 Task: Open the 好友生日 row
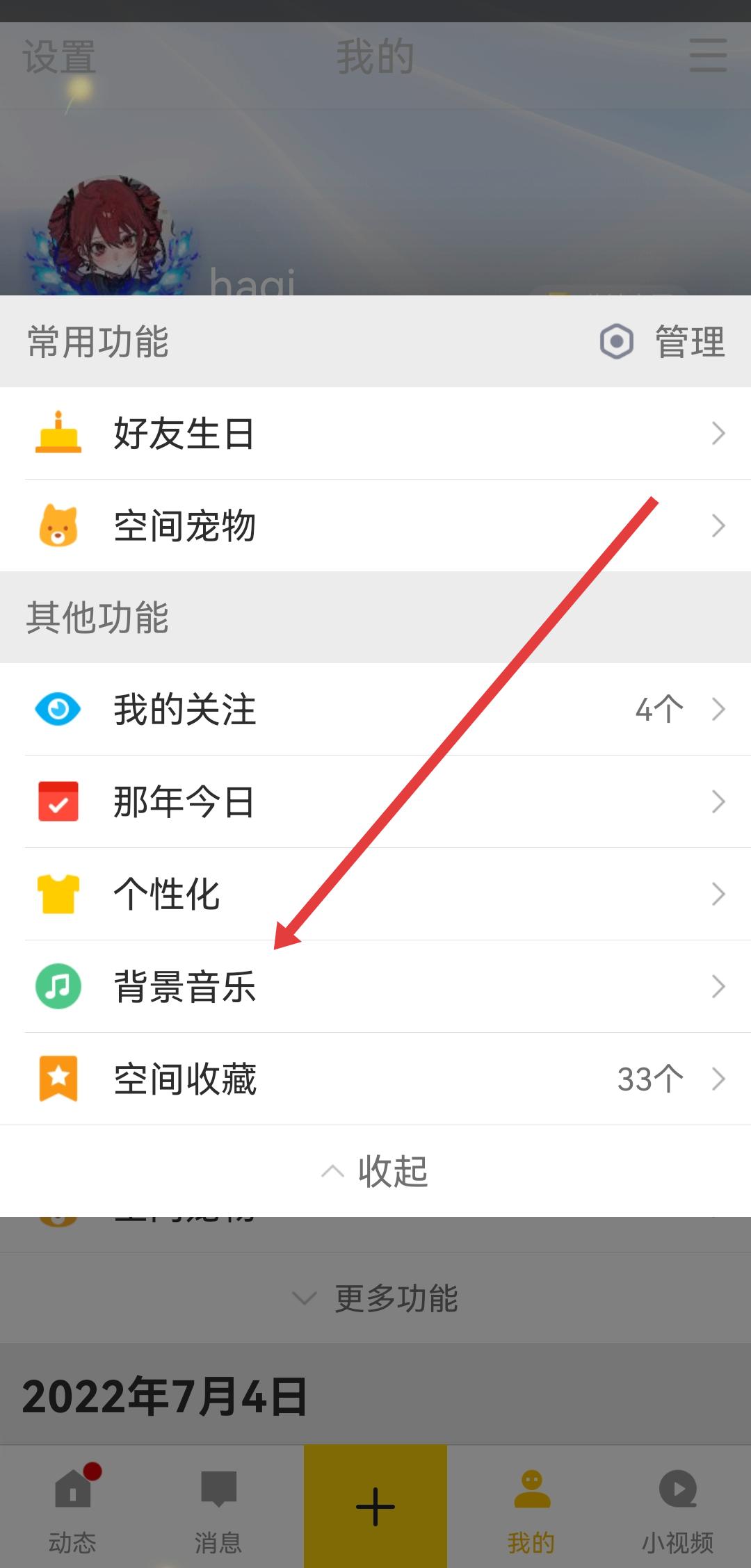click(x=375, y=434)
